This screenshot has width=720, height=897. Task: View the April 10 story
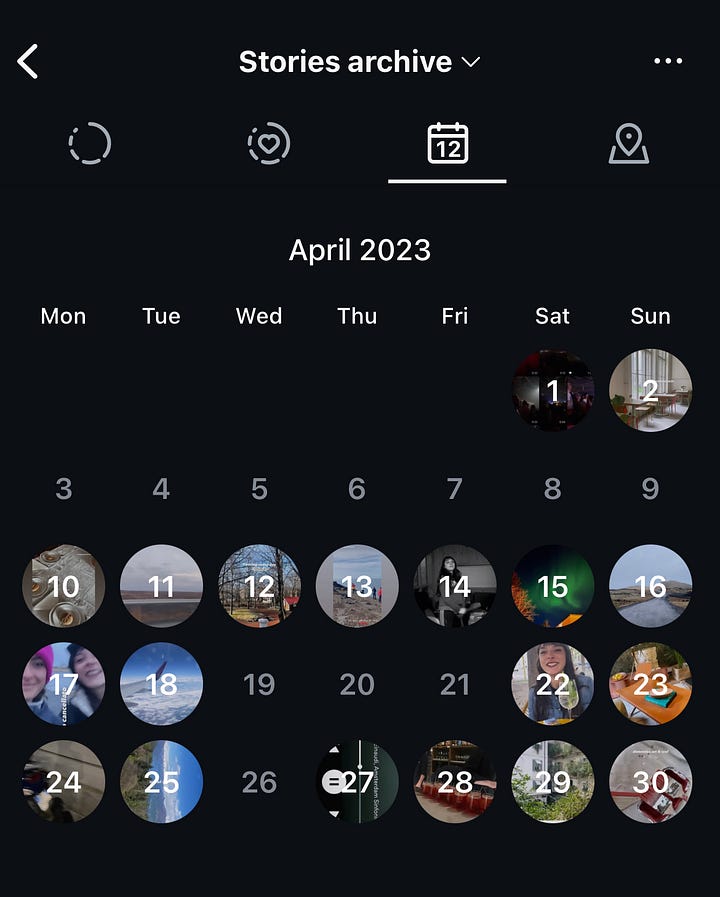pyautogui.click(x=64, y=586)
